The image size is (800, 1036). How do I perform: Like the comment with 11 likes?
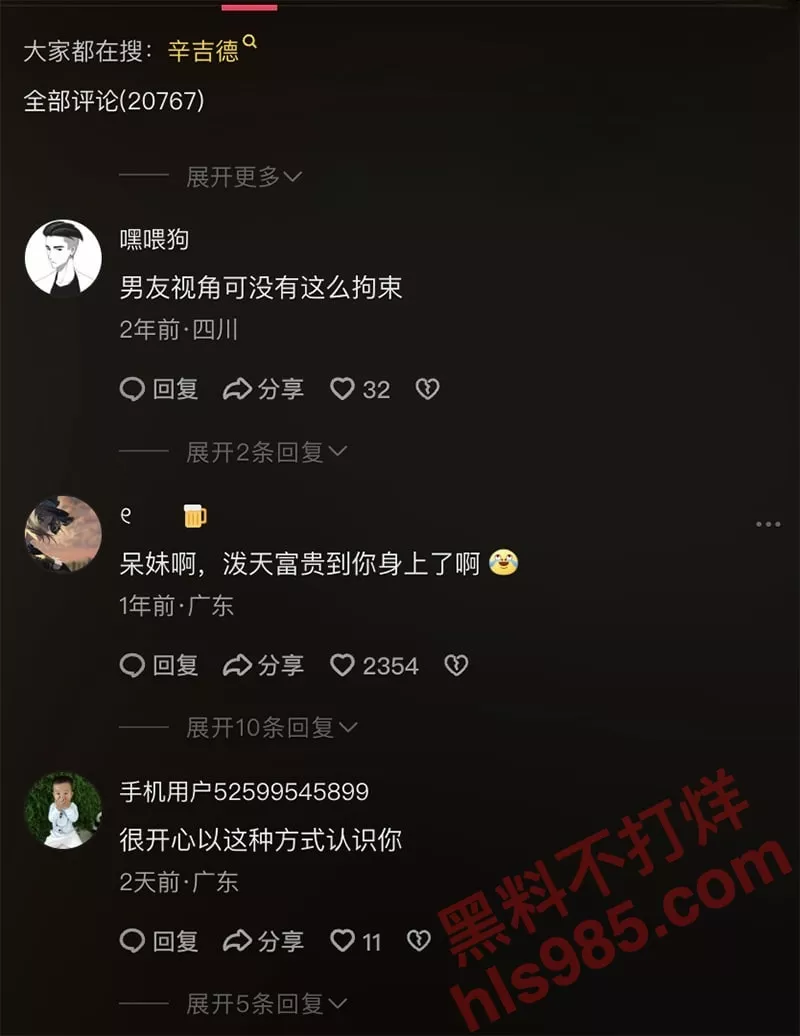(344, 941)
